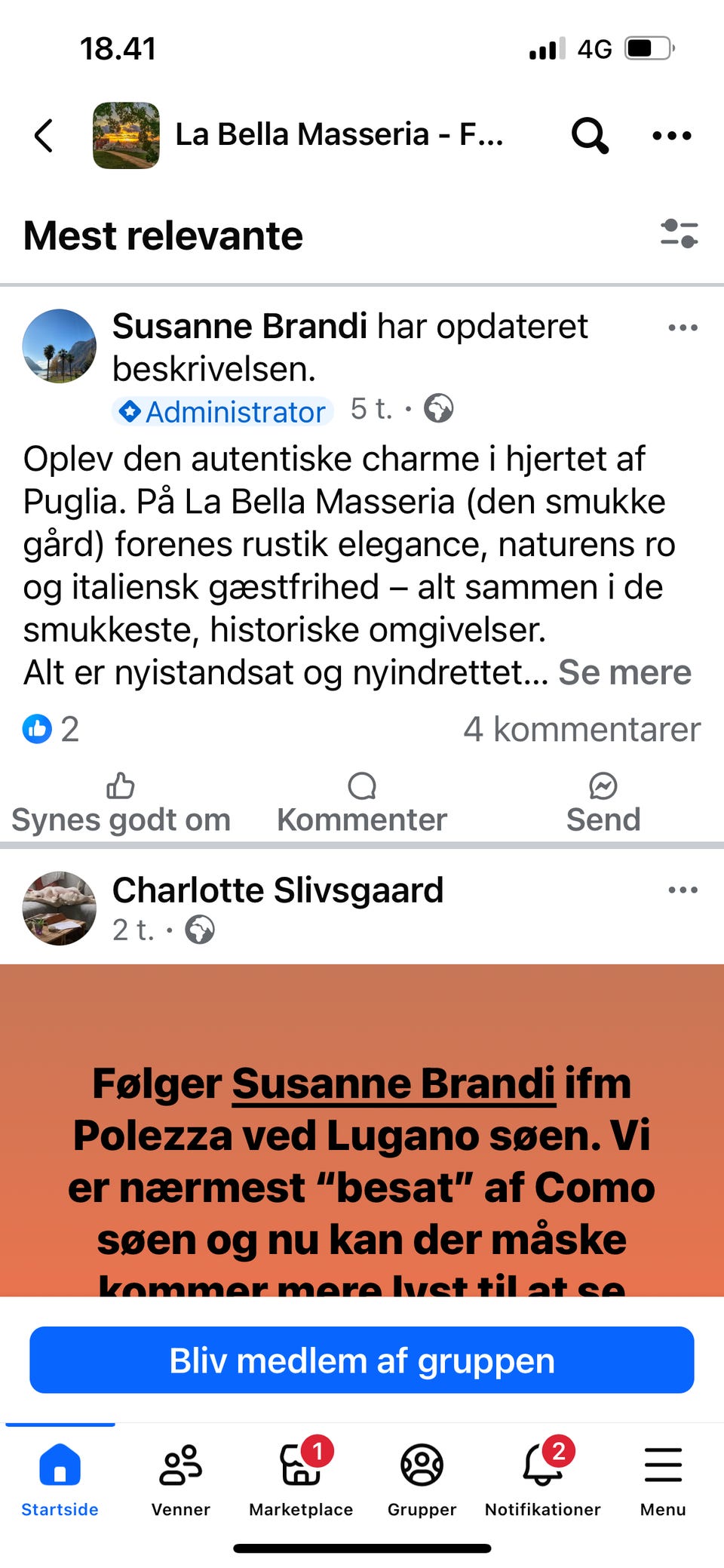Screen dimensions: 724x1568
Task: Tap the back arrow to leave the group
Action: [x=41, y=135]
